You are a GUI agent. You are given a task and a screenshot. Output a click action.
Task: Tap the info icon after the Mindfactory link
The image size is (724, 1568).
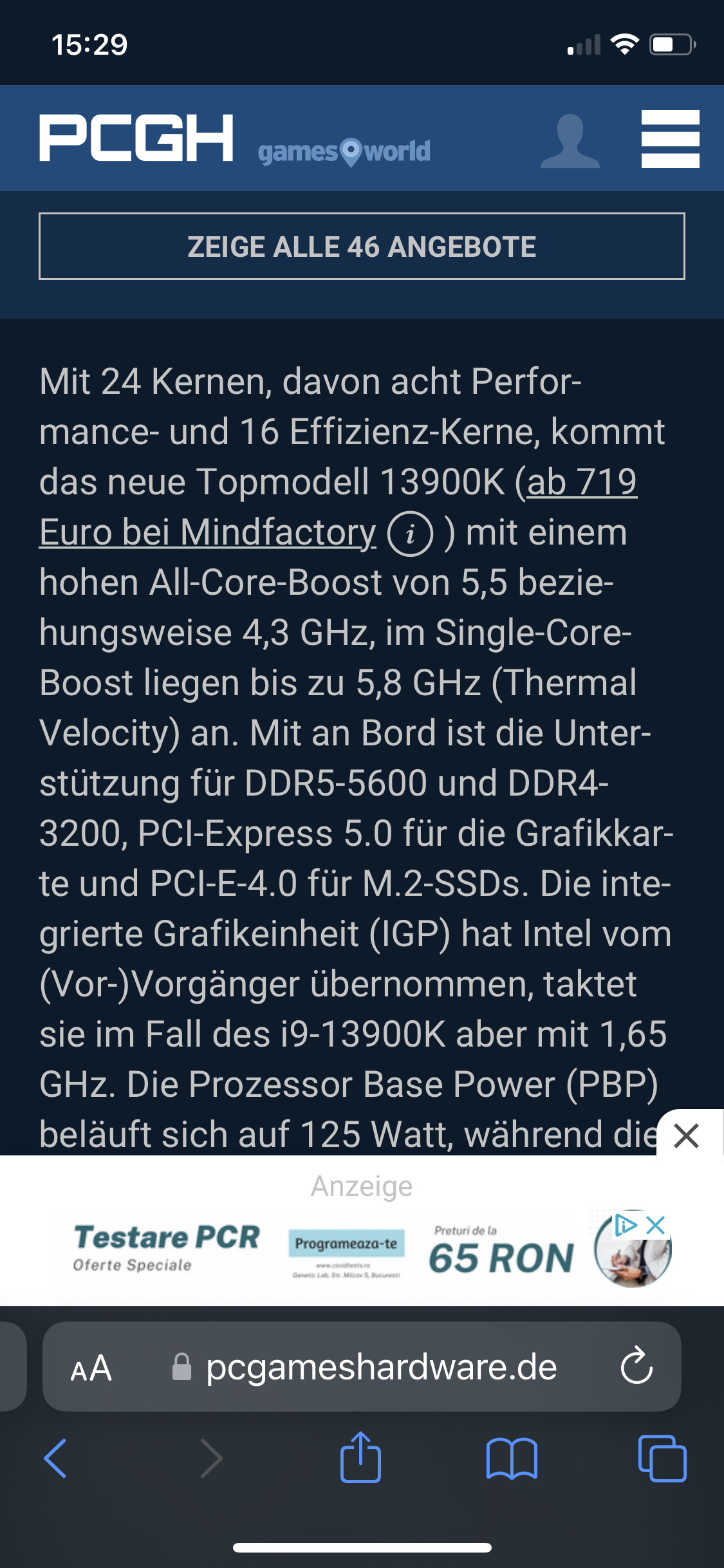point(410,534)
